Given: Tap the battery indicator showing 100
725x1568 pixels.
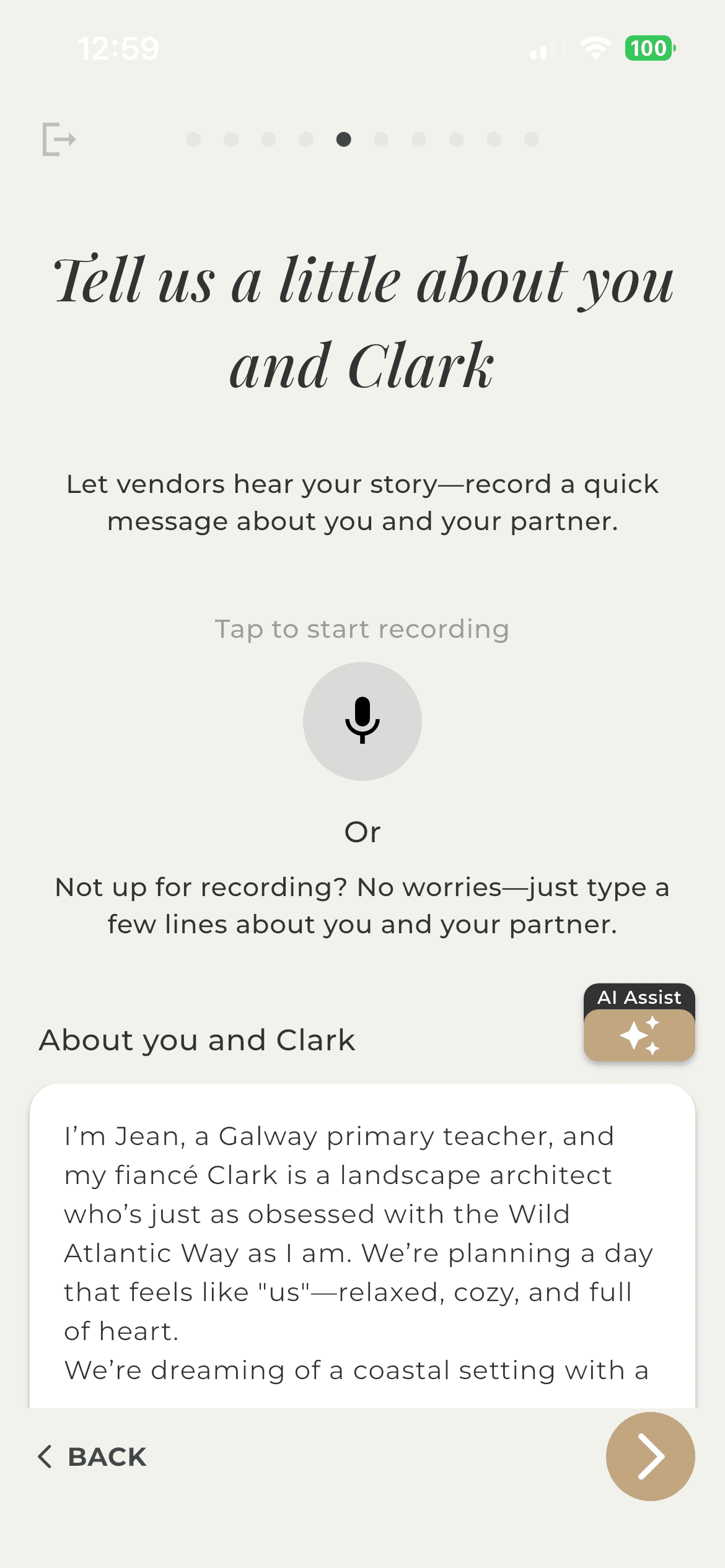Looking at the screenshot, I should [648, 48].
